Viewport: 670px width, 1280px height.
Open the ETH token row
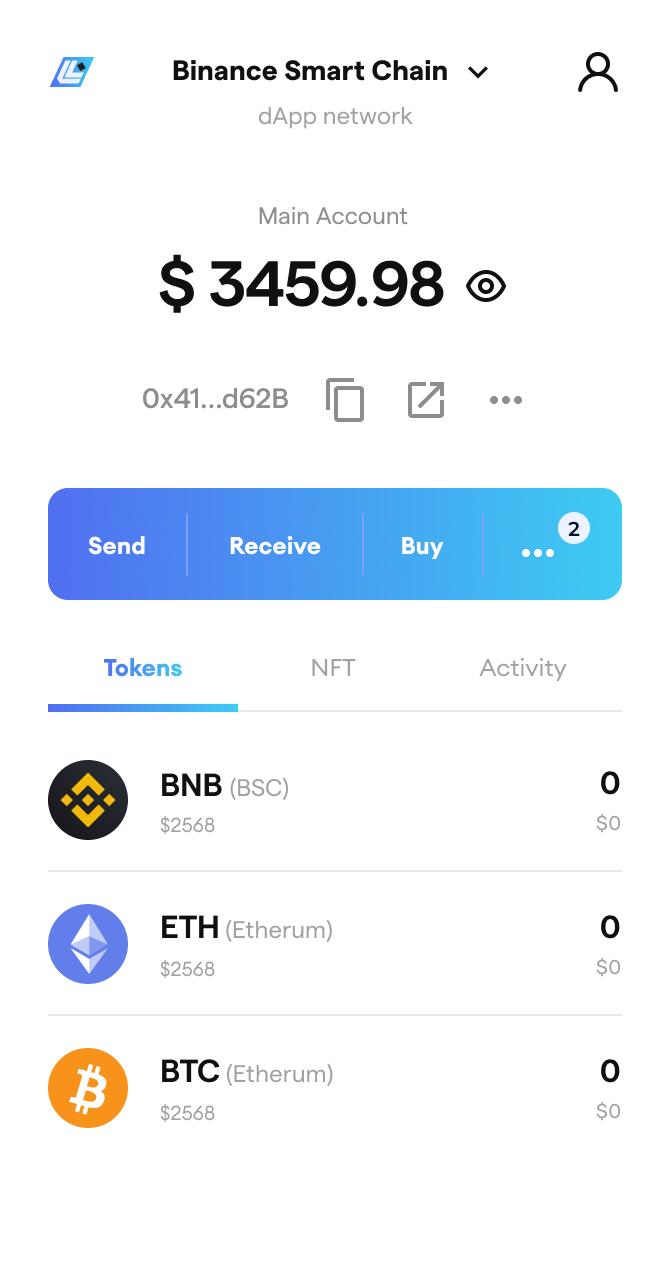[335, 944]
